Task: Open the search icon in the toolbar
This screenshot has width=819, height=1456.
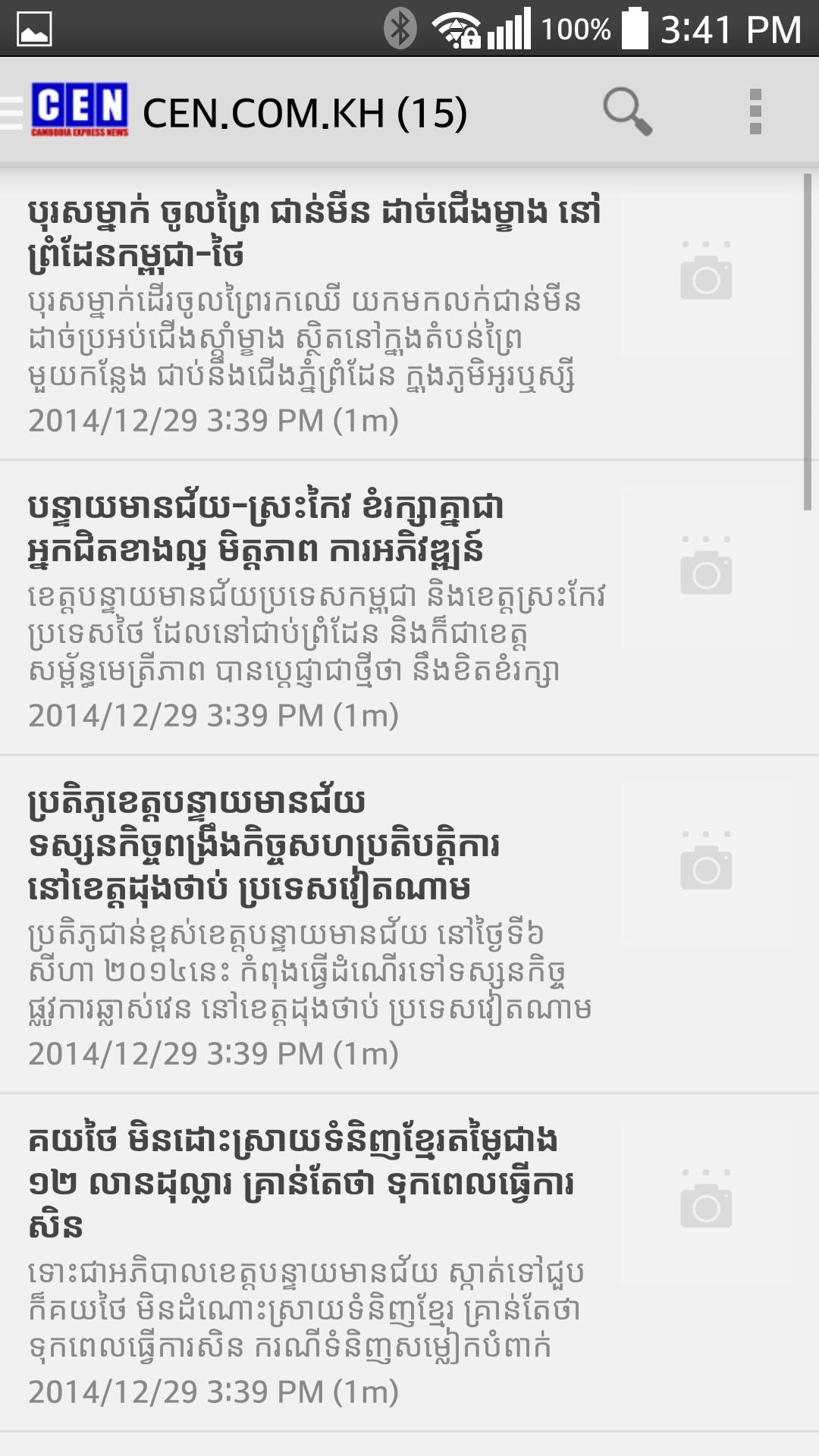Action: (x=626, y=112)
